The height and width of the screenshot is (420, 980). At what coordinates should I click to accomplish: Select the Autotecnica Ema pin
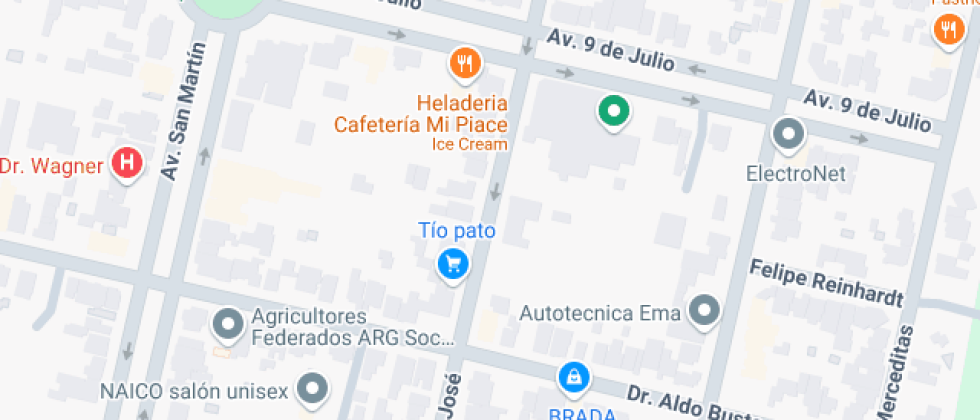[x=706, y=311]
